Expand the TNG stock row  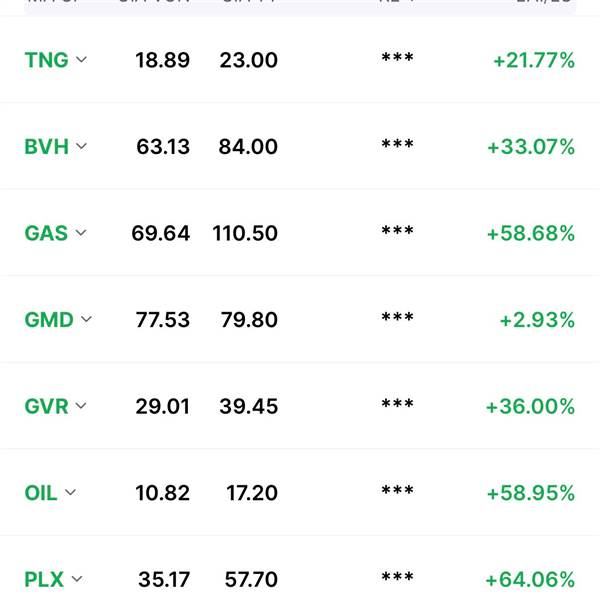[82, 60]
